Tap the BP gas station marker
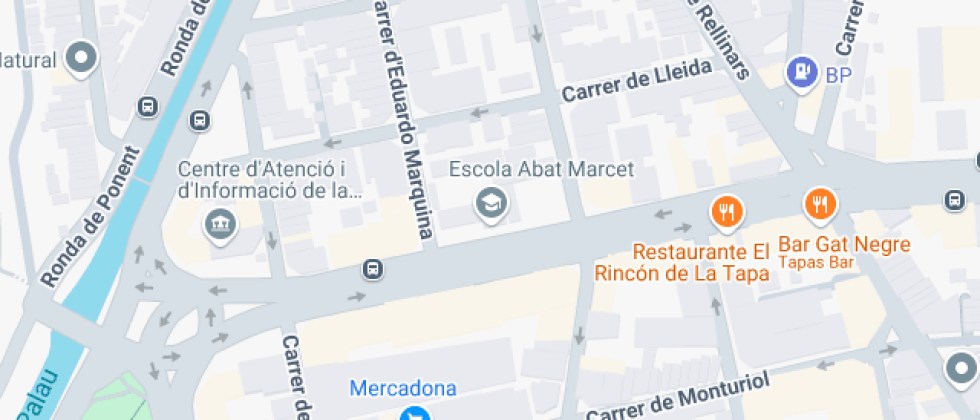Viewport: 980px width, 420px height. [x=800, y=72]
